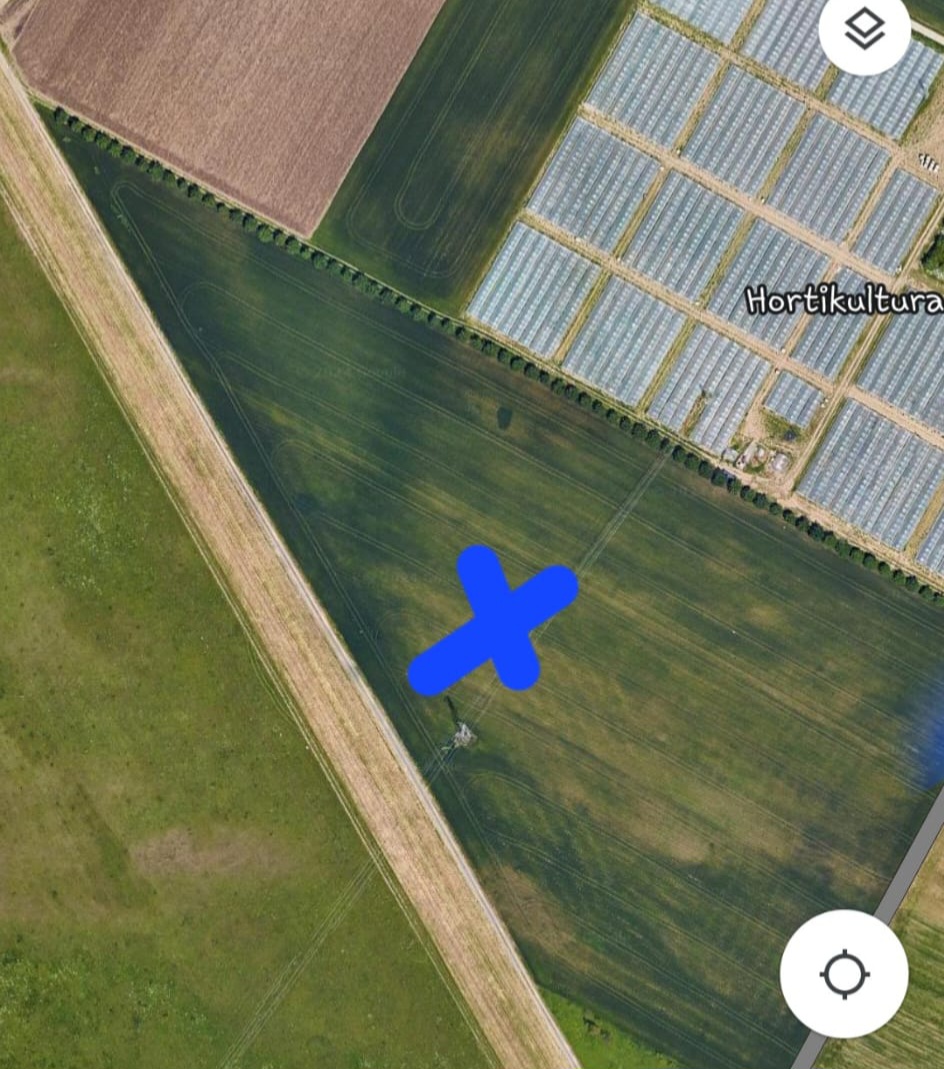Screen dimensions: 944x1069
Task: Center the map on my location
Action: pyautogui.click(x=844, y=973)
